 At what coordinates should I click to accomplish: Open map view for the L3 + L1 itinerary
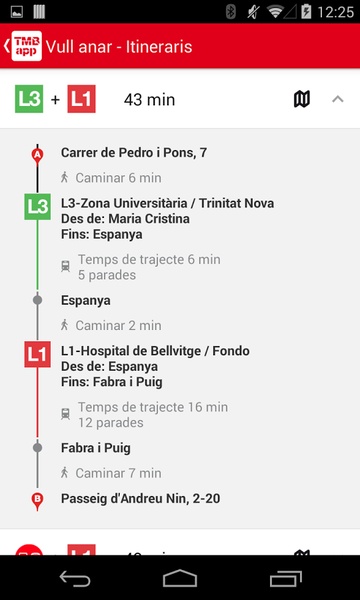[301, 99]
